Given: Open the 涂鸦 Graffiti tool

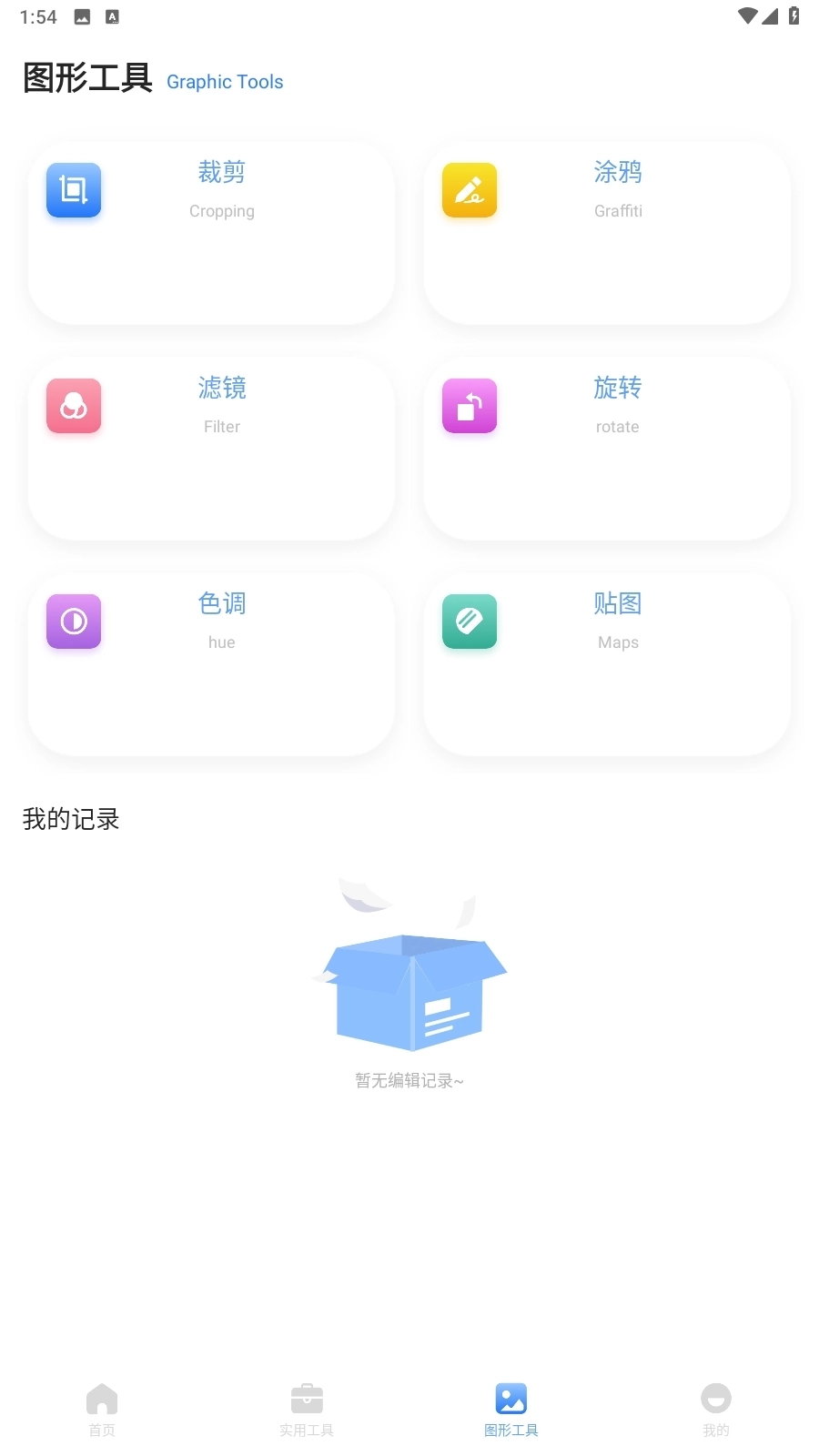Looking at the screenshot, I should pos(607,233).
